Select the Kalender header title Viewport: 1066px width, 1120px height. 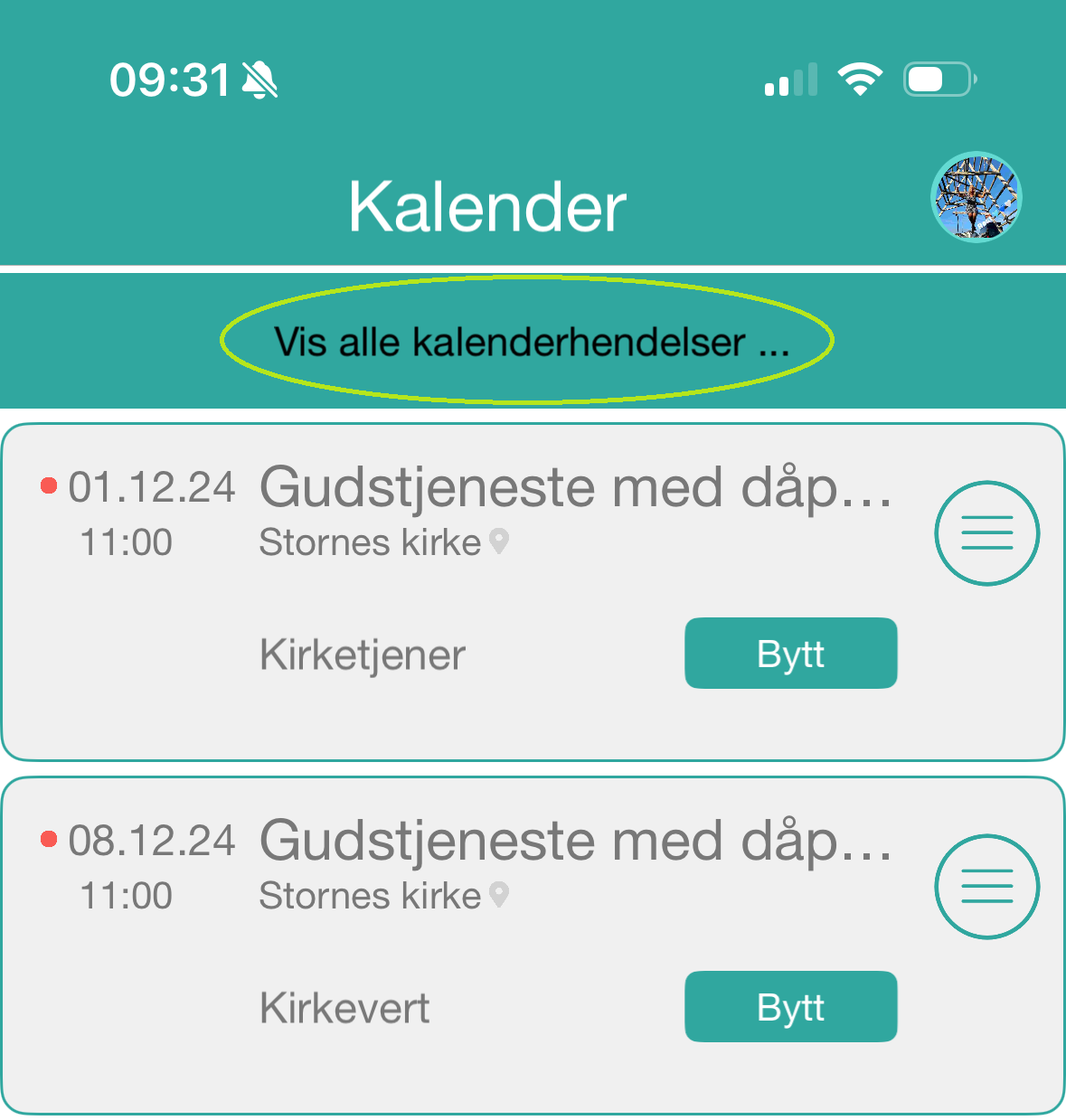coord(488,205)
